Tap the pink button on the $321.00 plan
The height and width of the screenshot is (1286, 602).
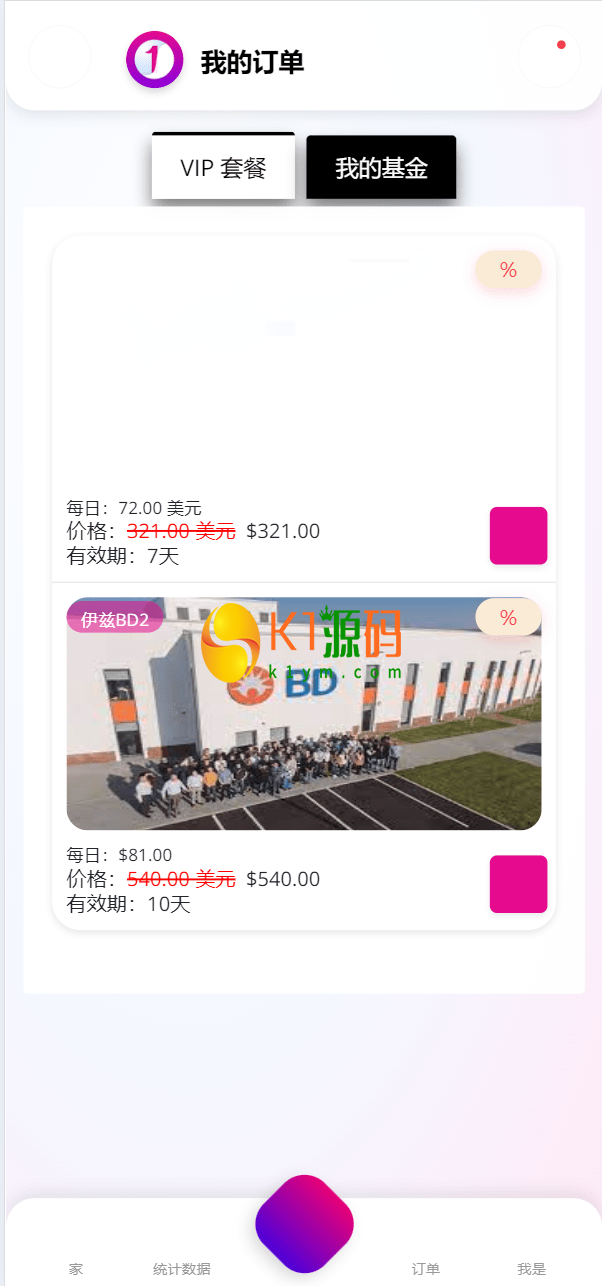518,536
